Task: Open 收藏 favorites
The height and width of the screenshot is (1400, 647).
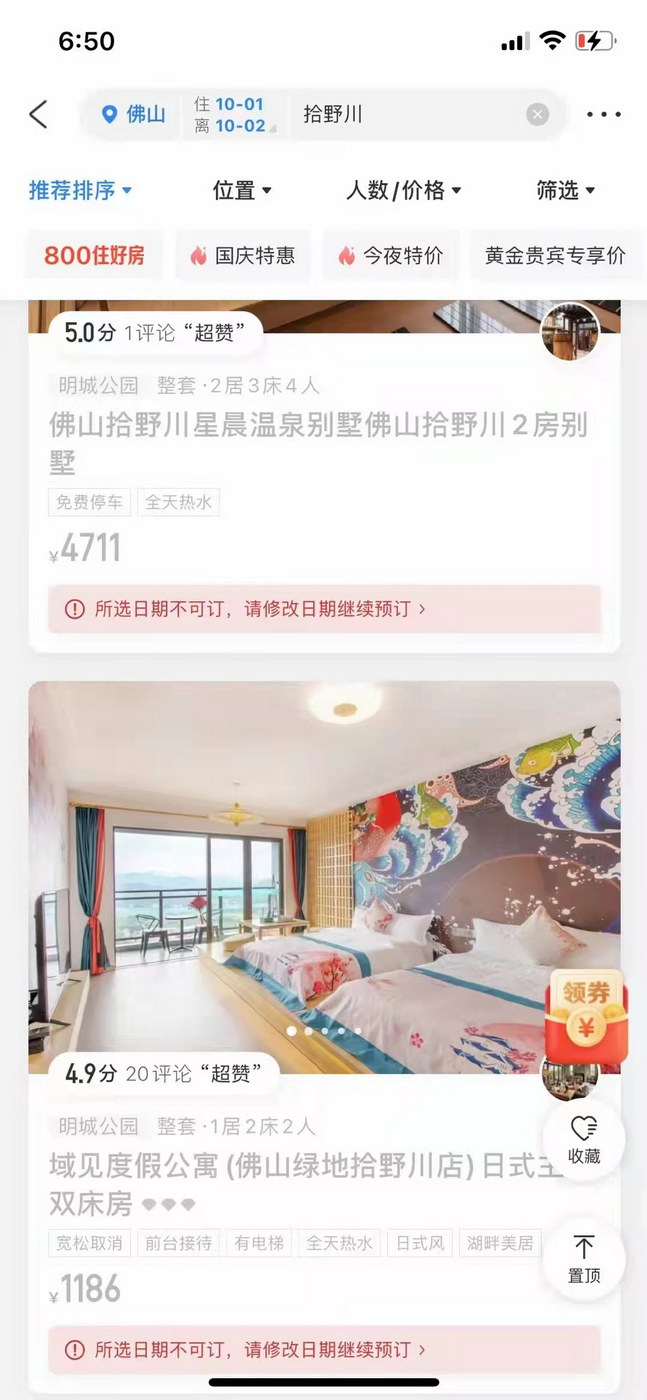Action: pos(584,1140)
